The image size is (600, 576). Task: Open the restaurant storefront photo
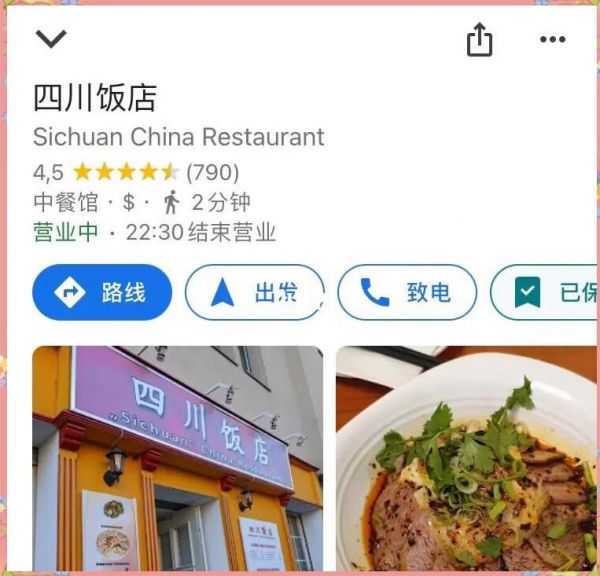(178, 458)
